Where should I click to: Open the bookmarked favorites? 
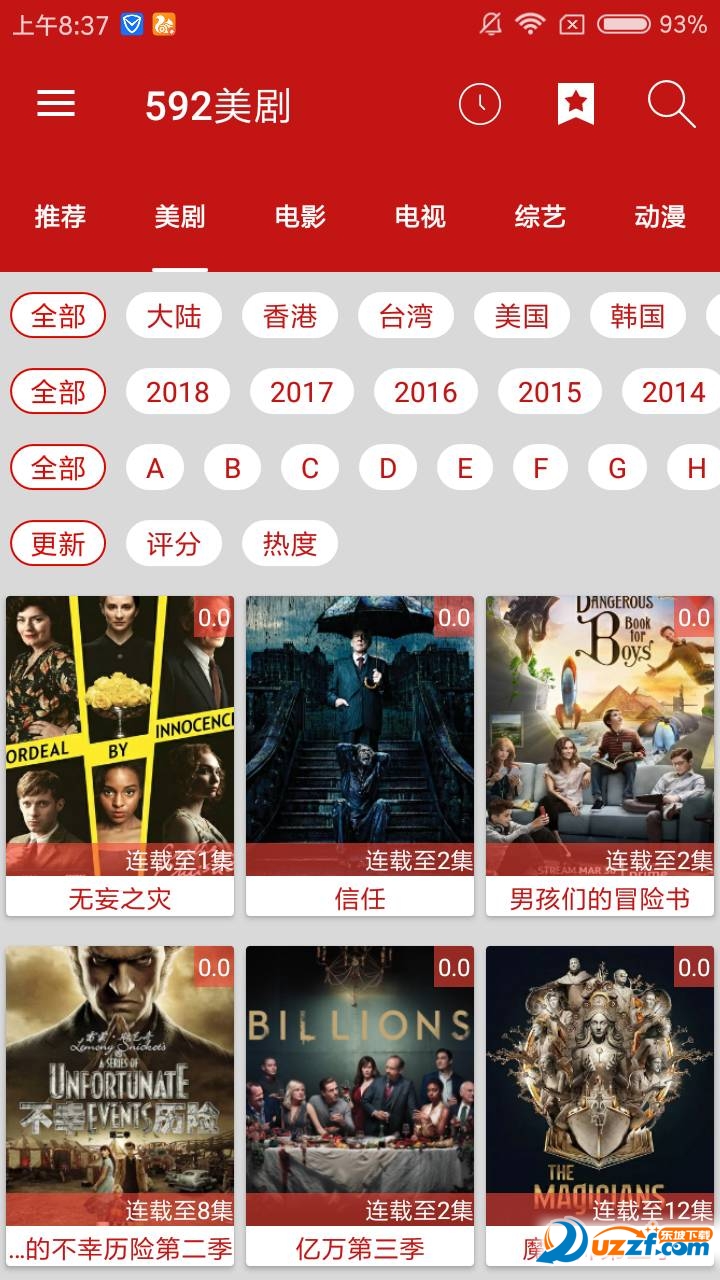pos(576,104)
